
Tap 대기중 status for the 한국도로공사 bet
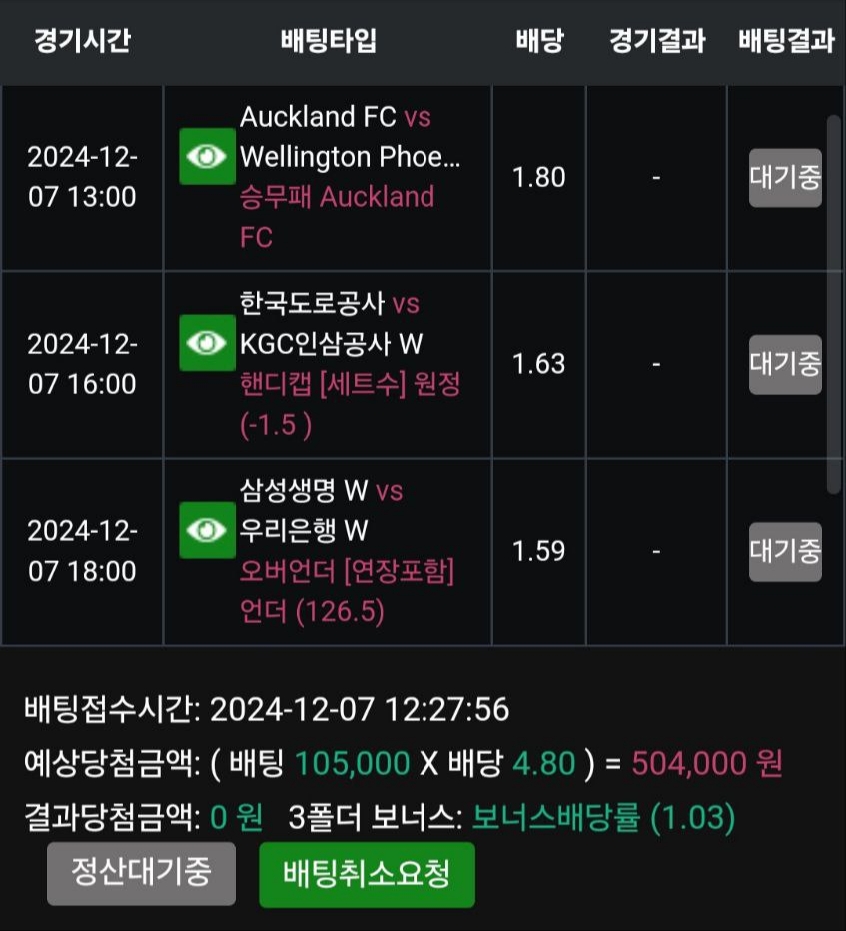[785, 363]
